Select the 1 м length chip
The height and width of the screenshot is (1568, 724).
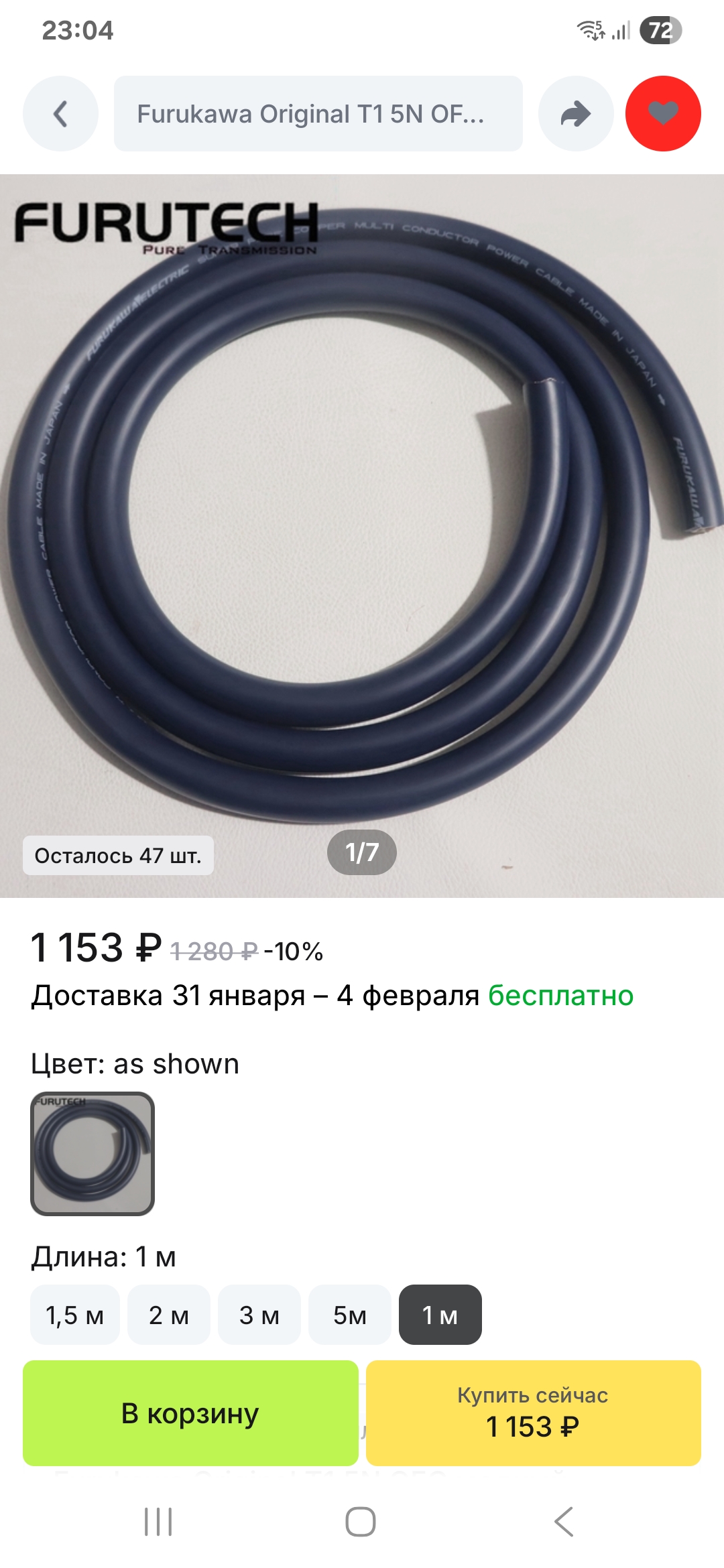click(440, 1315)
